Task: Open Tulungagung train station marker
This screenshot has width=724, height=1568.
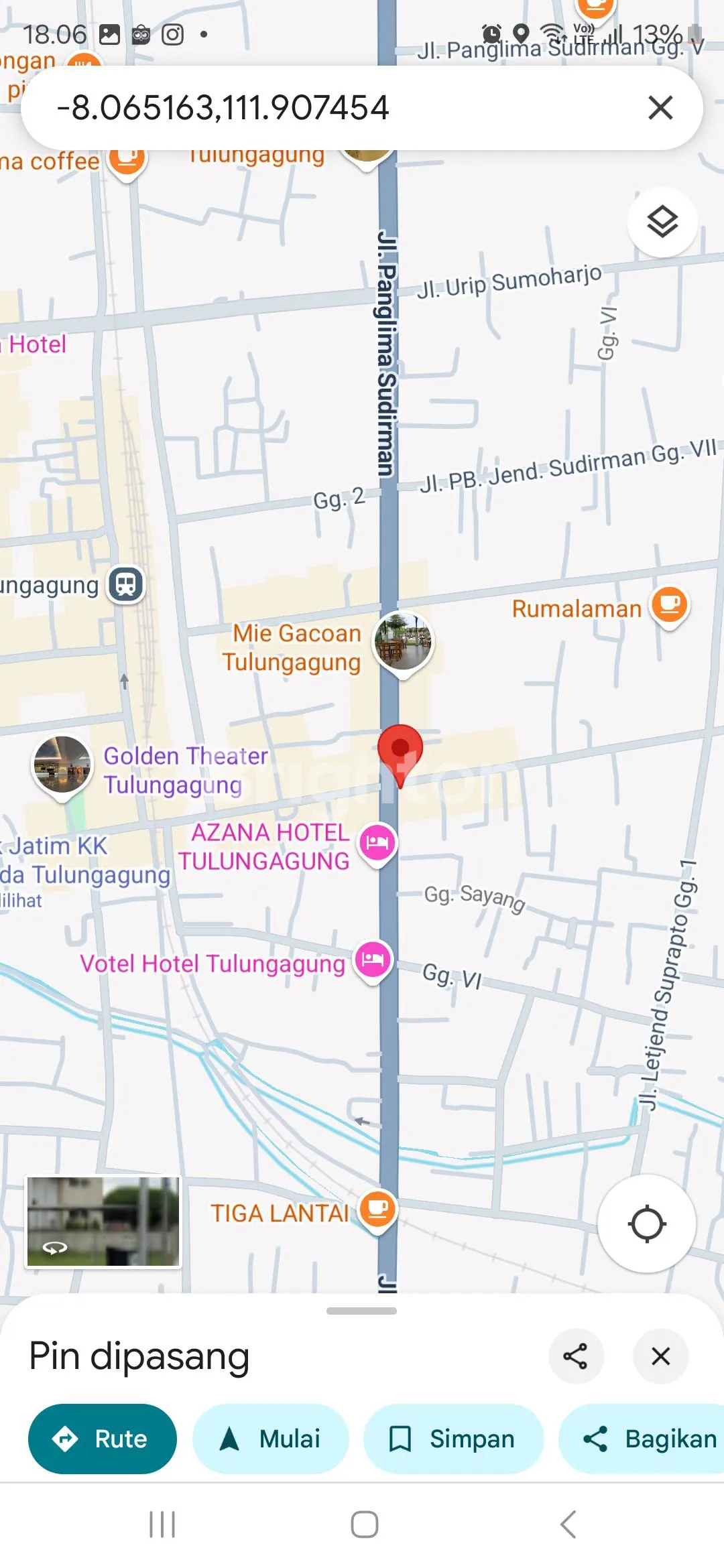Action: click(x=127, y=584)
